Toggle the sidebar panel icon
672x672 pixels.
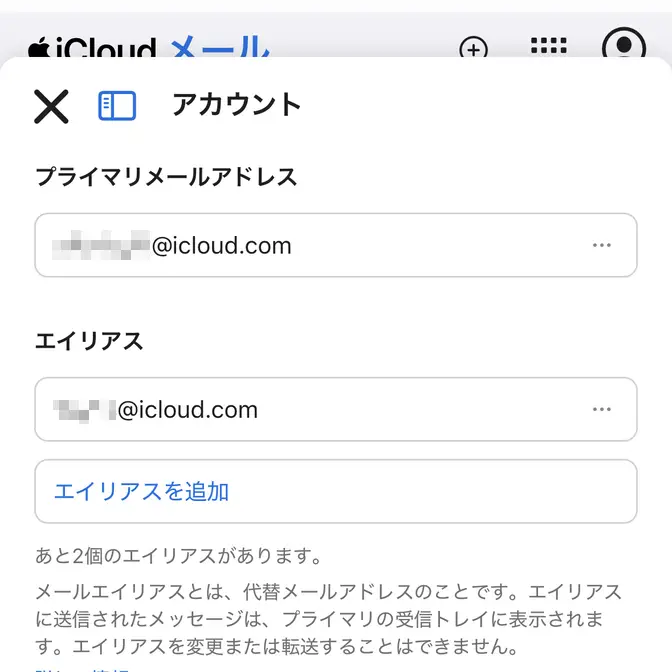[x=117, y=105]
